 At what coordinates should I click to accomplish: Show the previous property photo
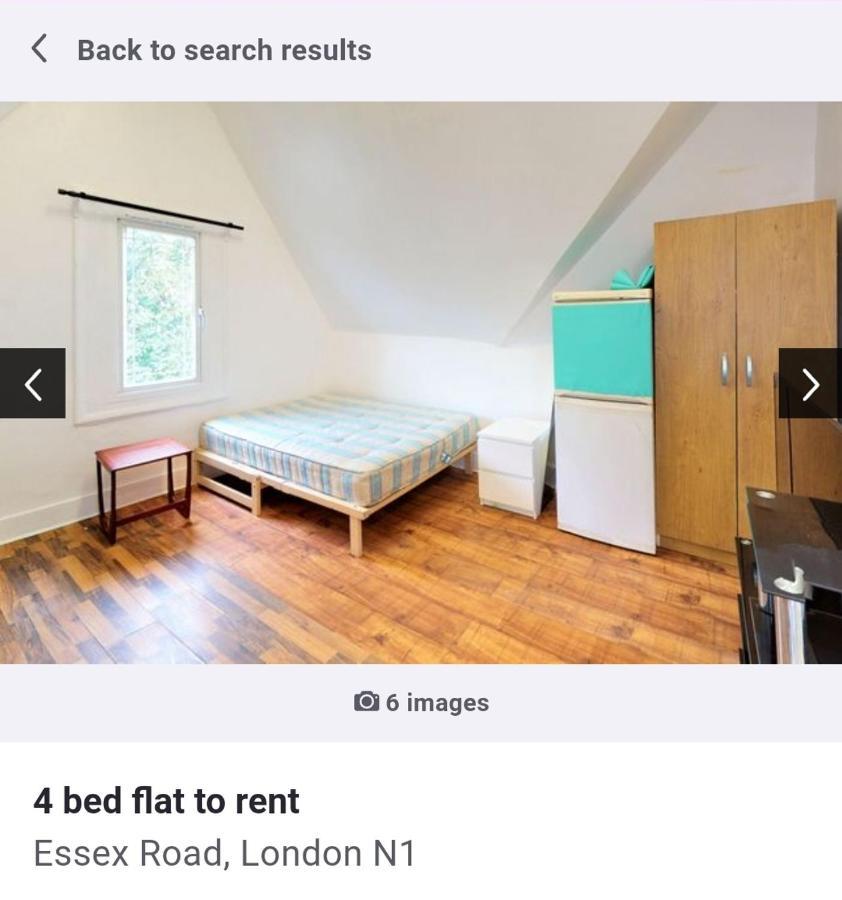point(32,384)
